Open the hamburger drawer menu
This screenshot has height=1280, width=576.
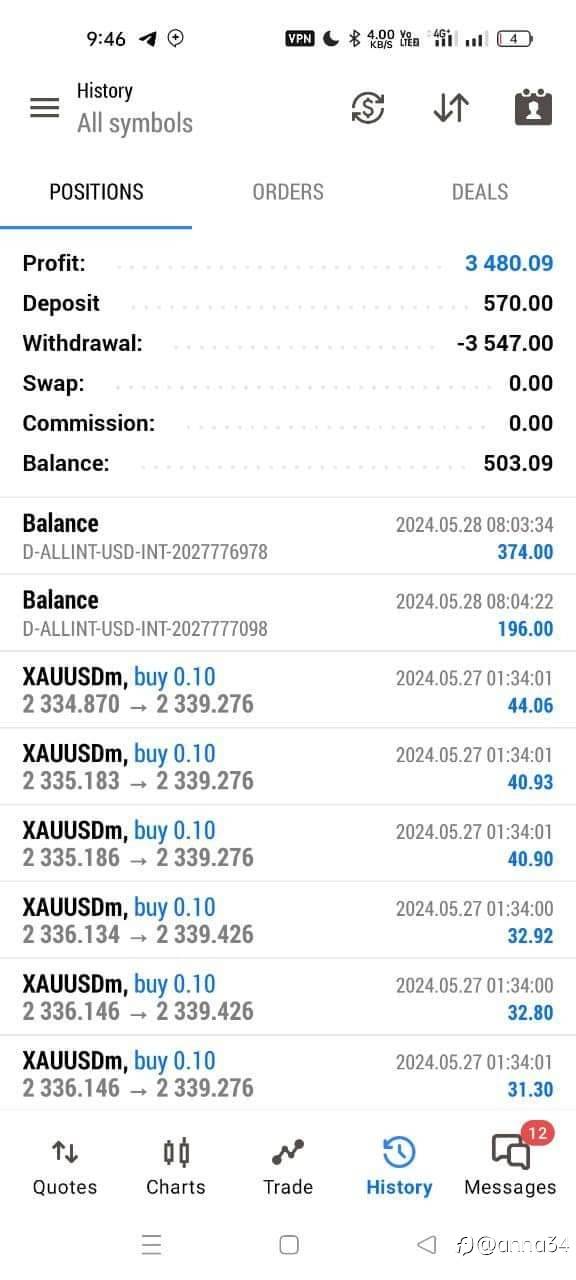coord(44,108)
